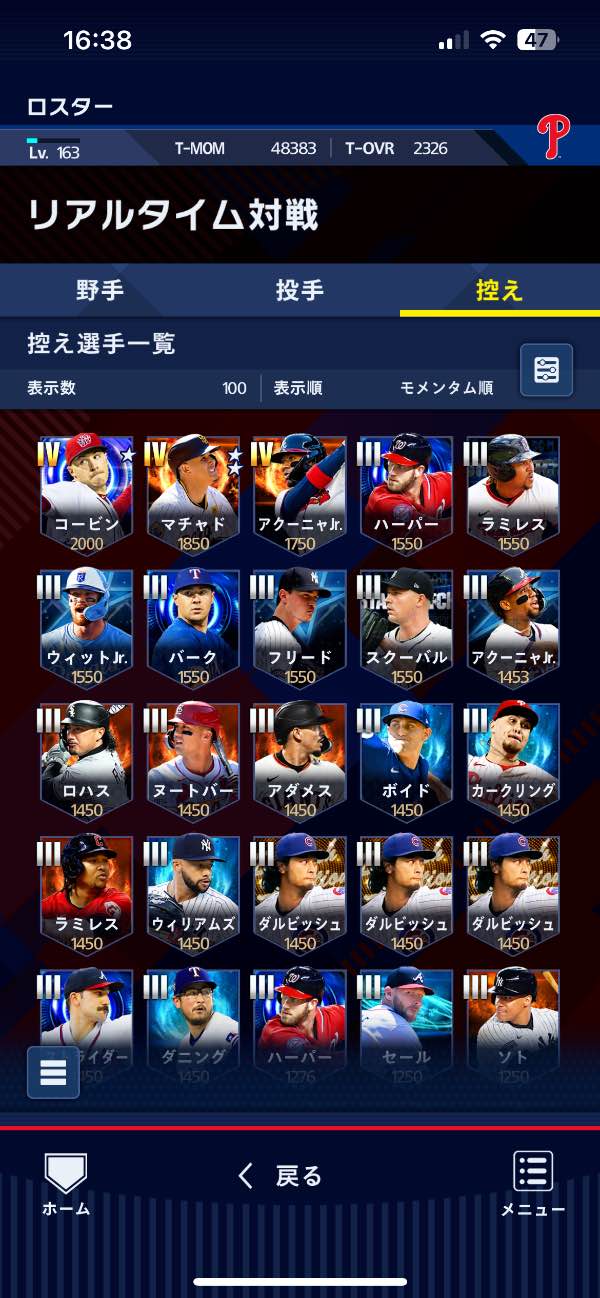Switch to the 投手 tab

300,291
